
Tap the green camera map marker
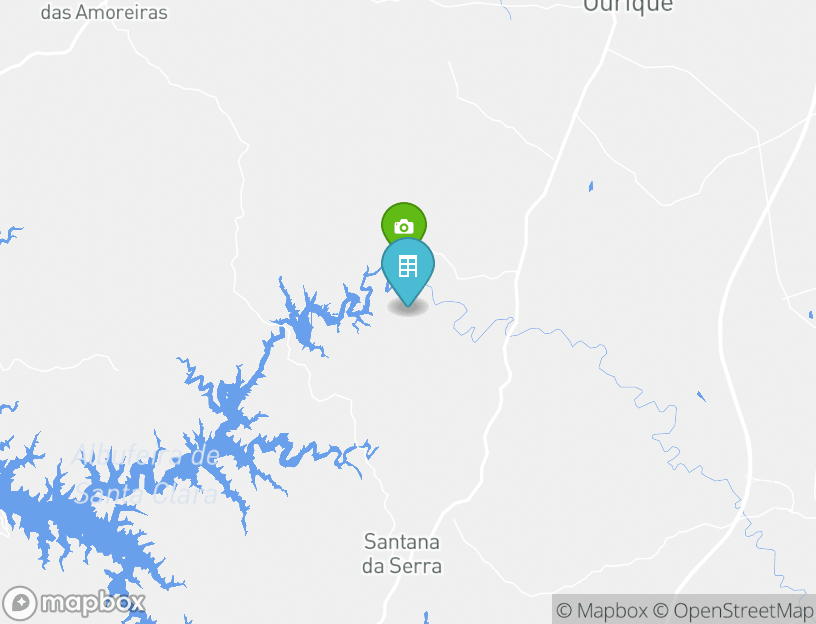(403, 221)
